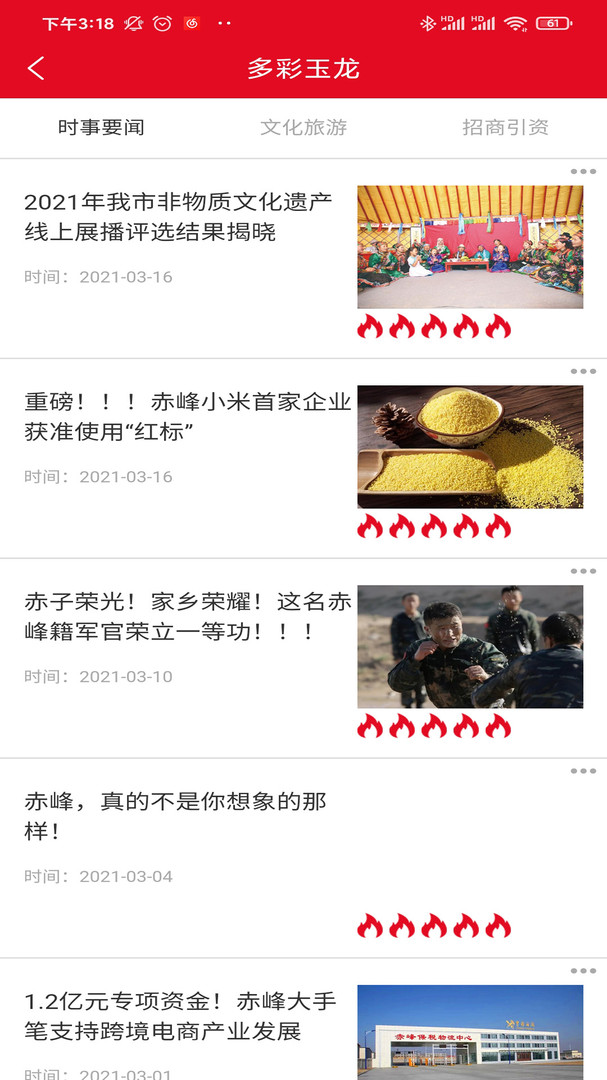Switch to the 文化旅游 tab

coord(303,128)
